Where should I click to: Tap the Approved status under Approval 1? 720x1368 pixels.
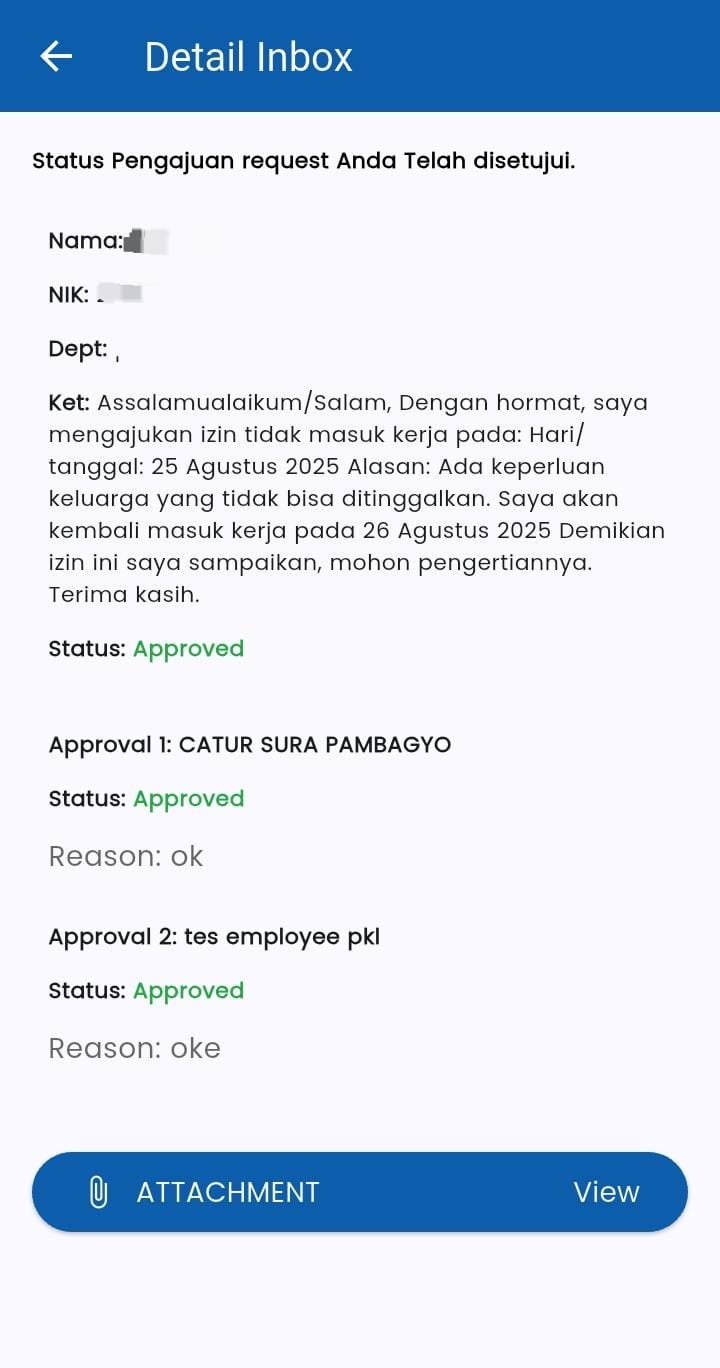pos(188,798)
